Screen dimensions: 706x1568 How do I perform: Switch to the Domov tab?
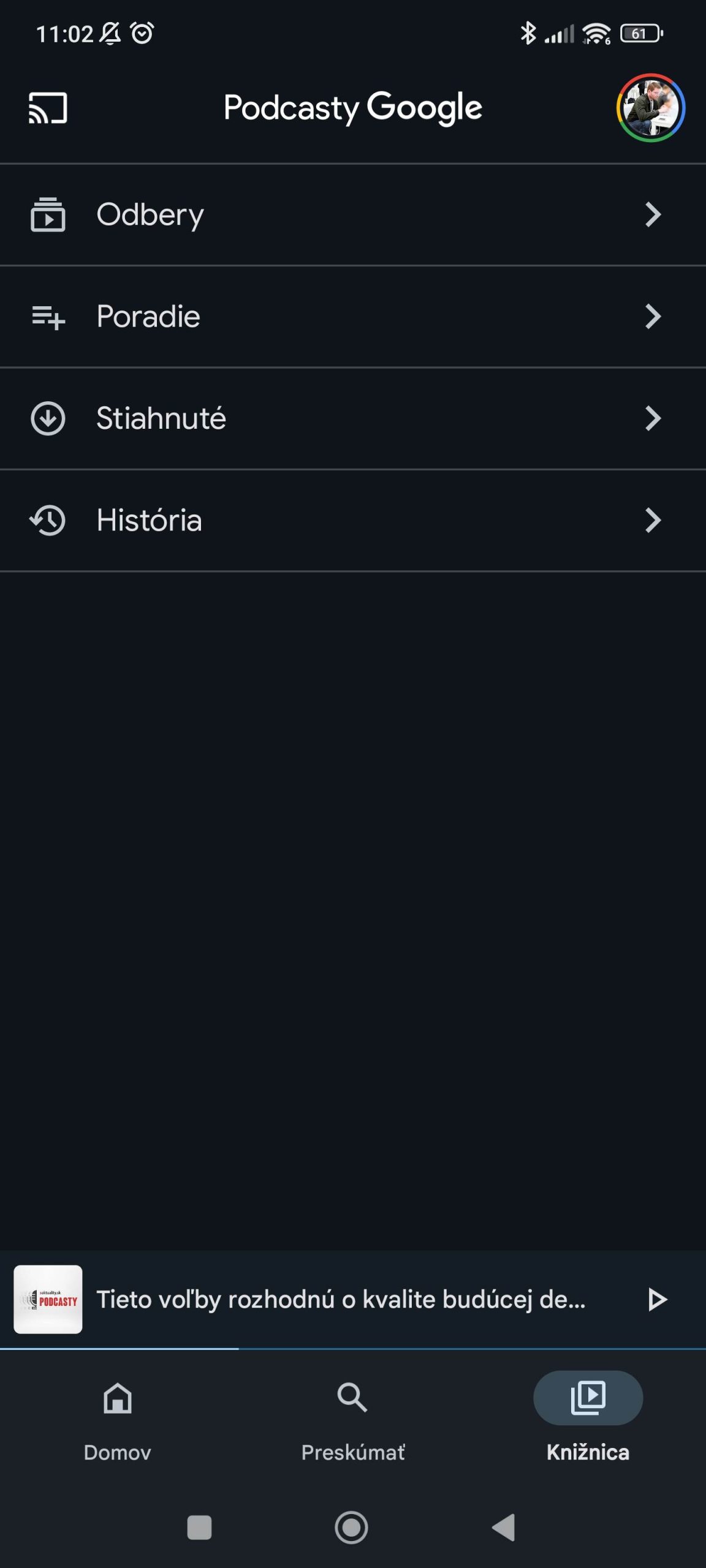118,1421
